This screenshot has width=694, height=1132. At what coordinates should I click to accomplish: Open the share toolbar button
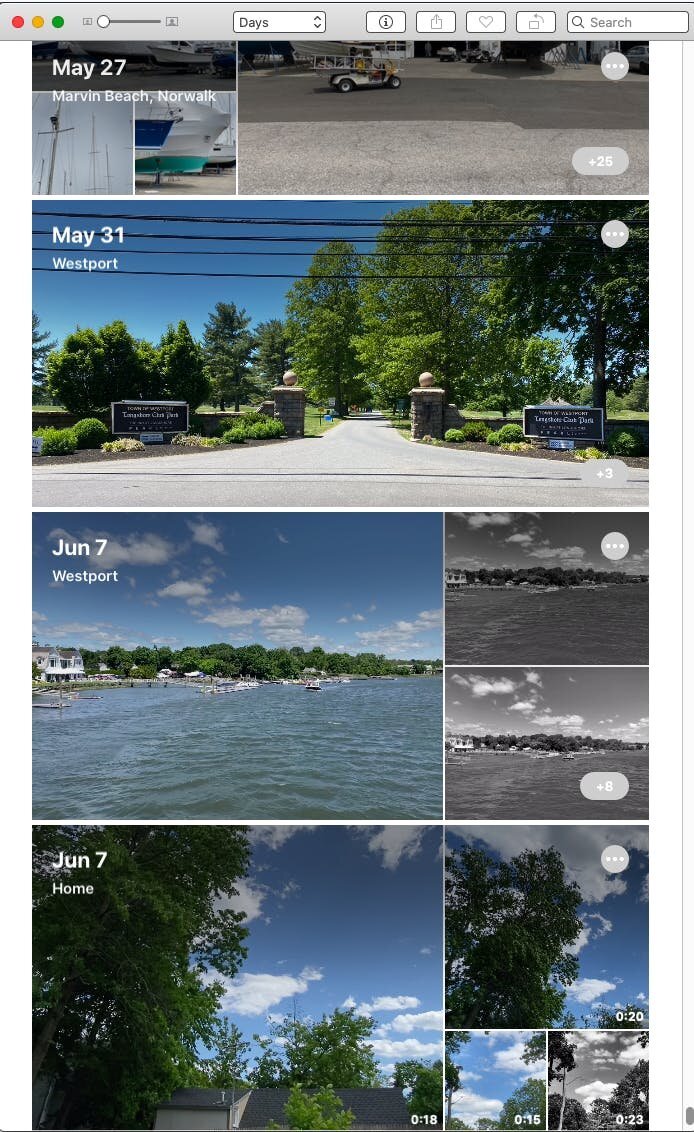(436, 22)
